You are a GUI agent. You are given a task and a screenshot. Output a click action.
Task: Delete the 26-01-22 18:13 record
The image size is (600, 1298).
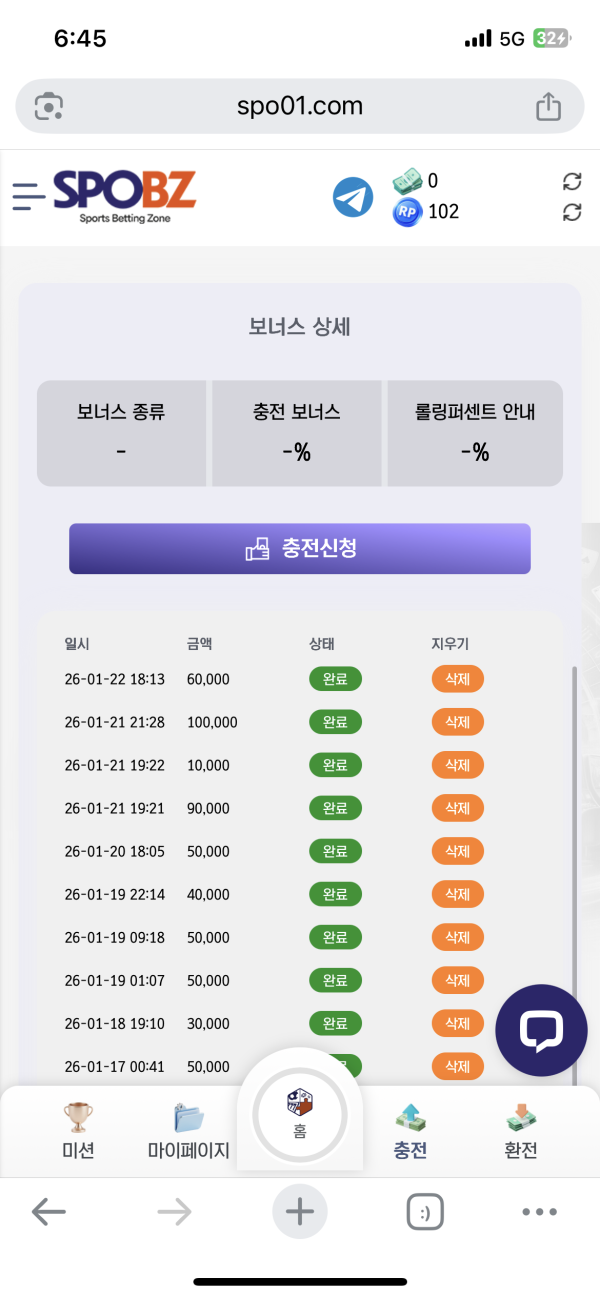[x=457, y=679]
